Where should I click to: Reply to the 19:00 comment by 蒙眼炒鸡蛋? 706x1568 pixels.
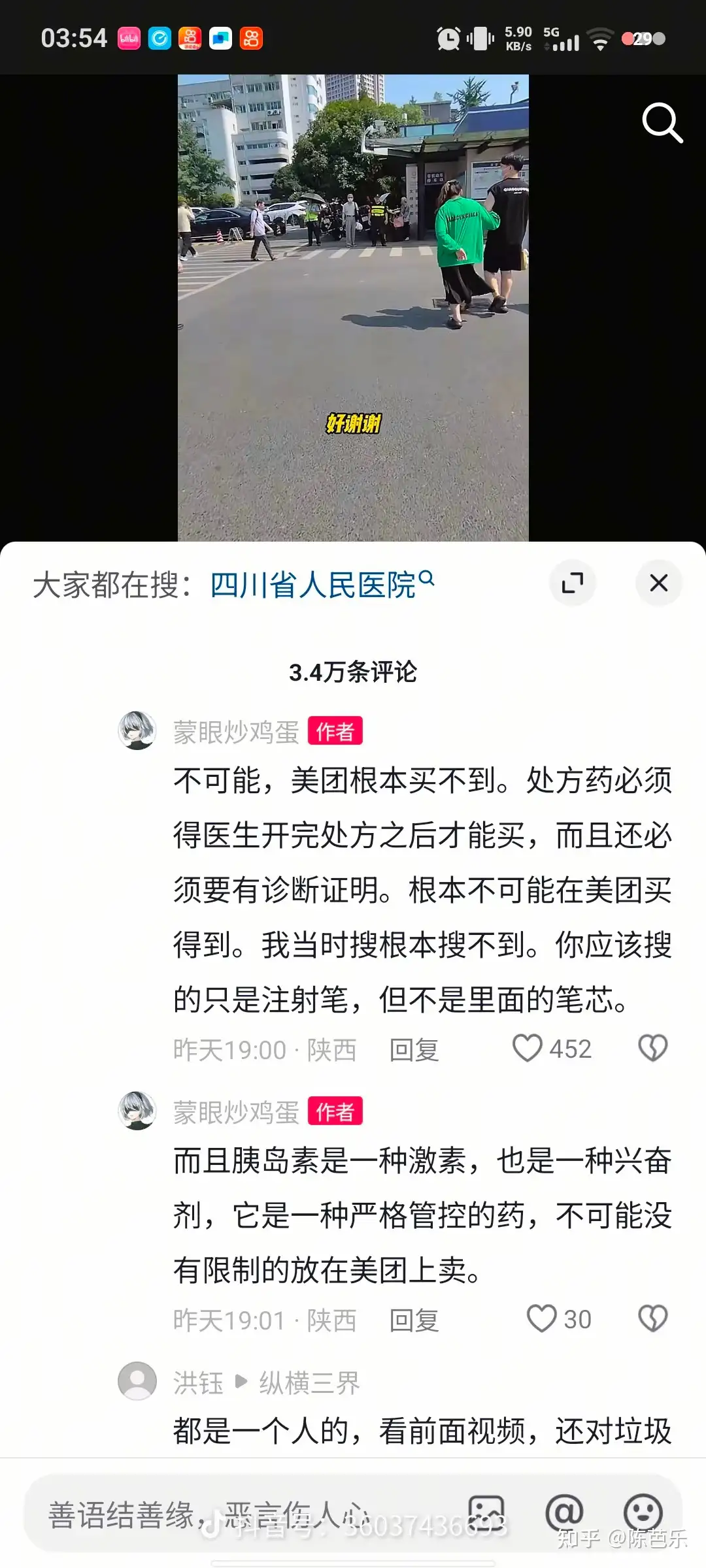(x=414, y=1050)
